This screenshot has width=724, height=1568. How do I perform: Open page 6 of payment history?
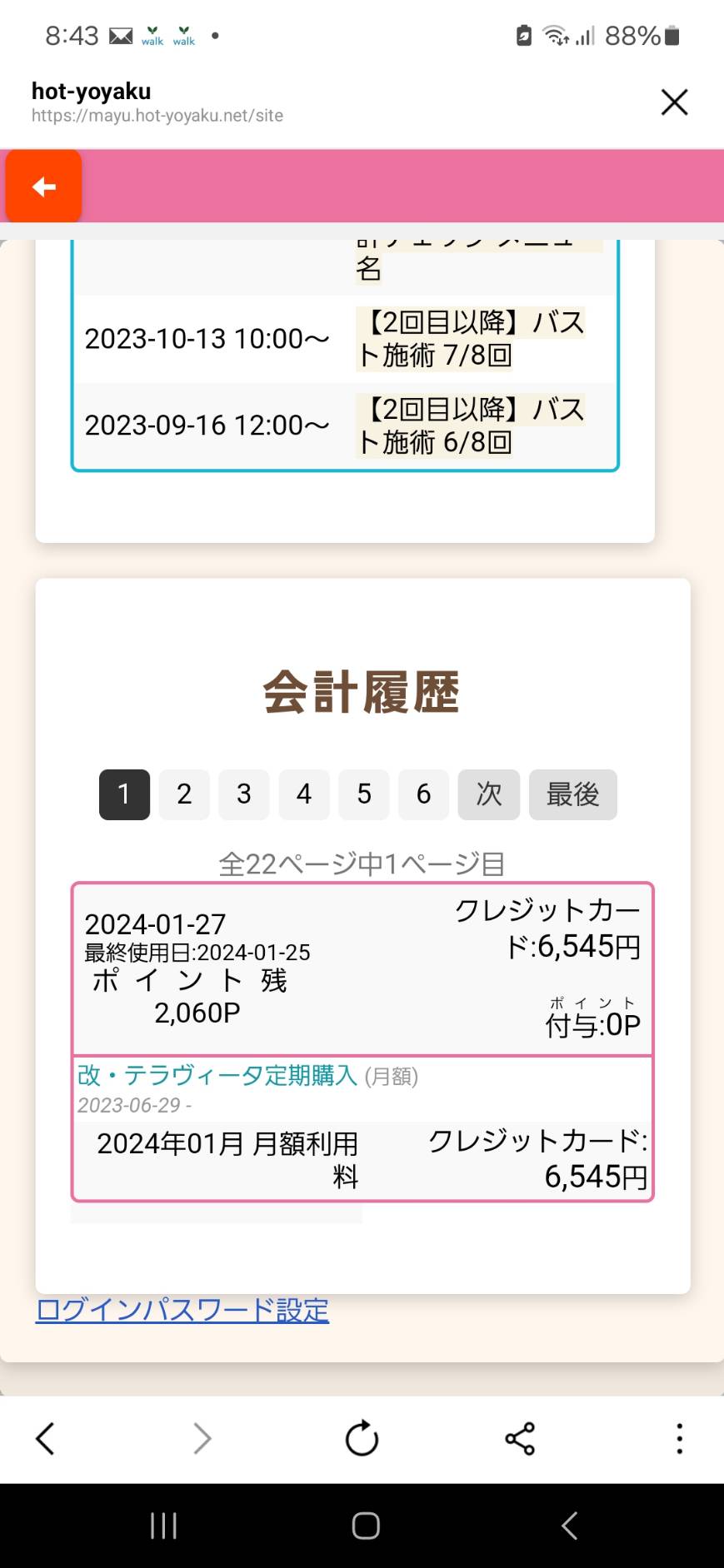(x=424, y=794)
